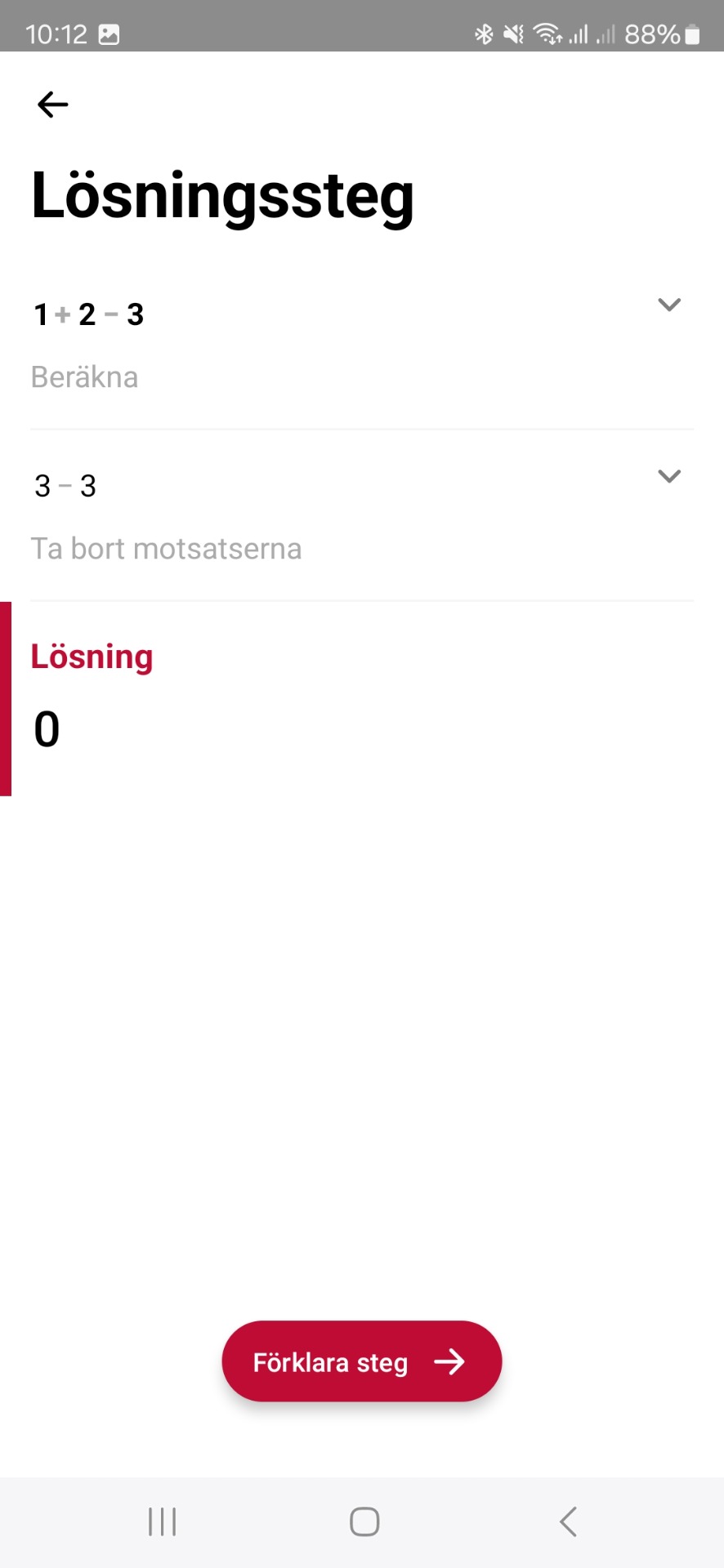Go to the home screen

(x=364, y=1521)
